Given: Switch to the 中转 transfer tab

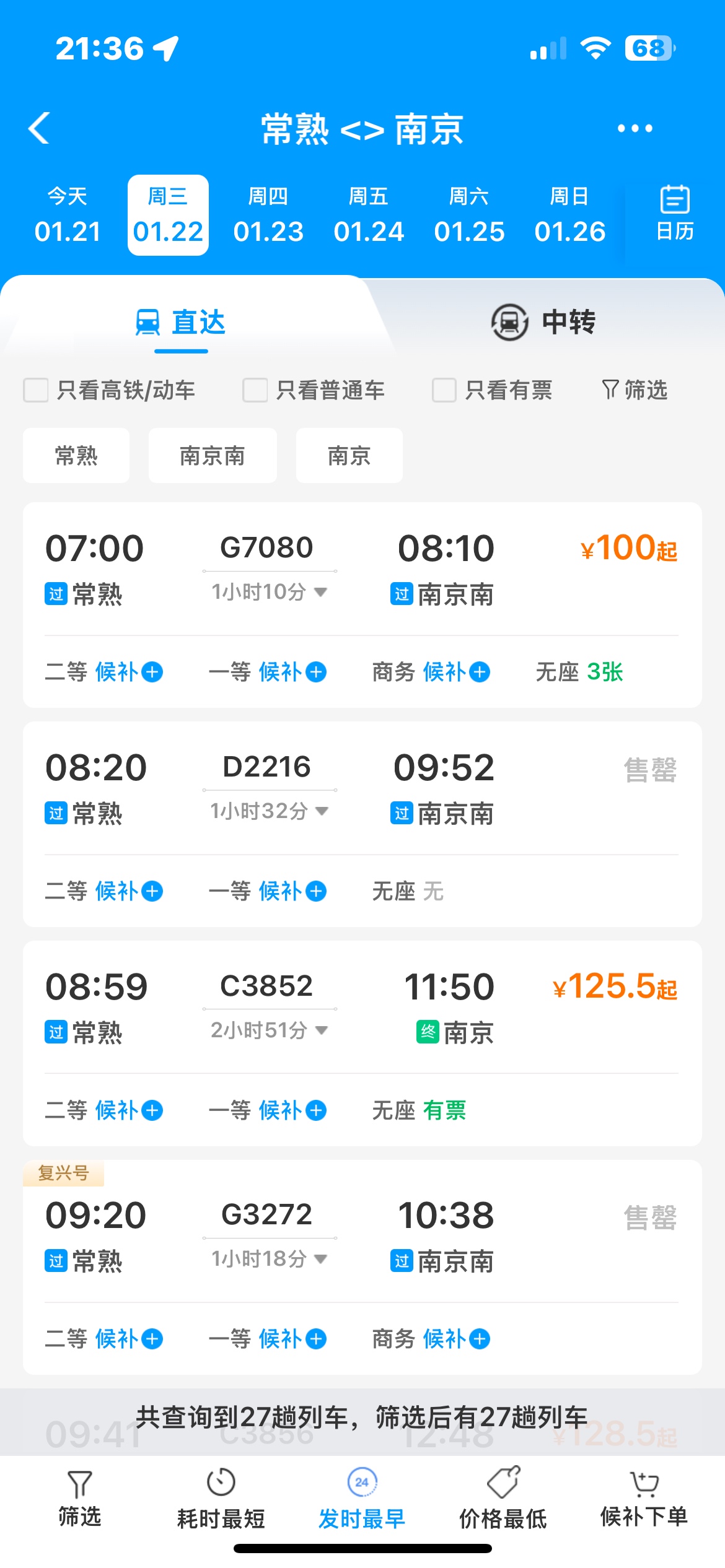Looking at the screenshot, I should pos(543,322).
